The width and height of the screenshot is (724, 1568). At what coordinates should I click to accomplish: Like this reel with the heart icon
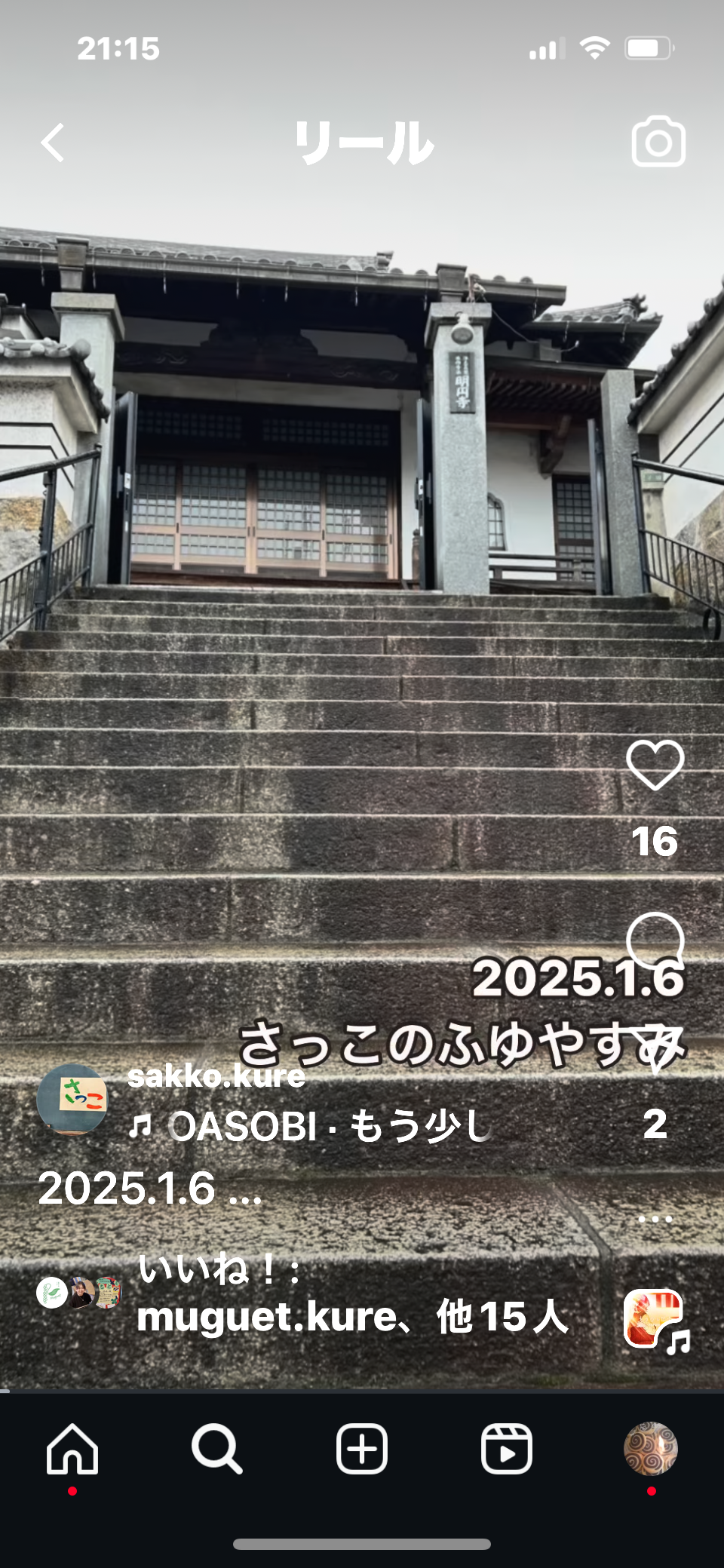655,766
